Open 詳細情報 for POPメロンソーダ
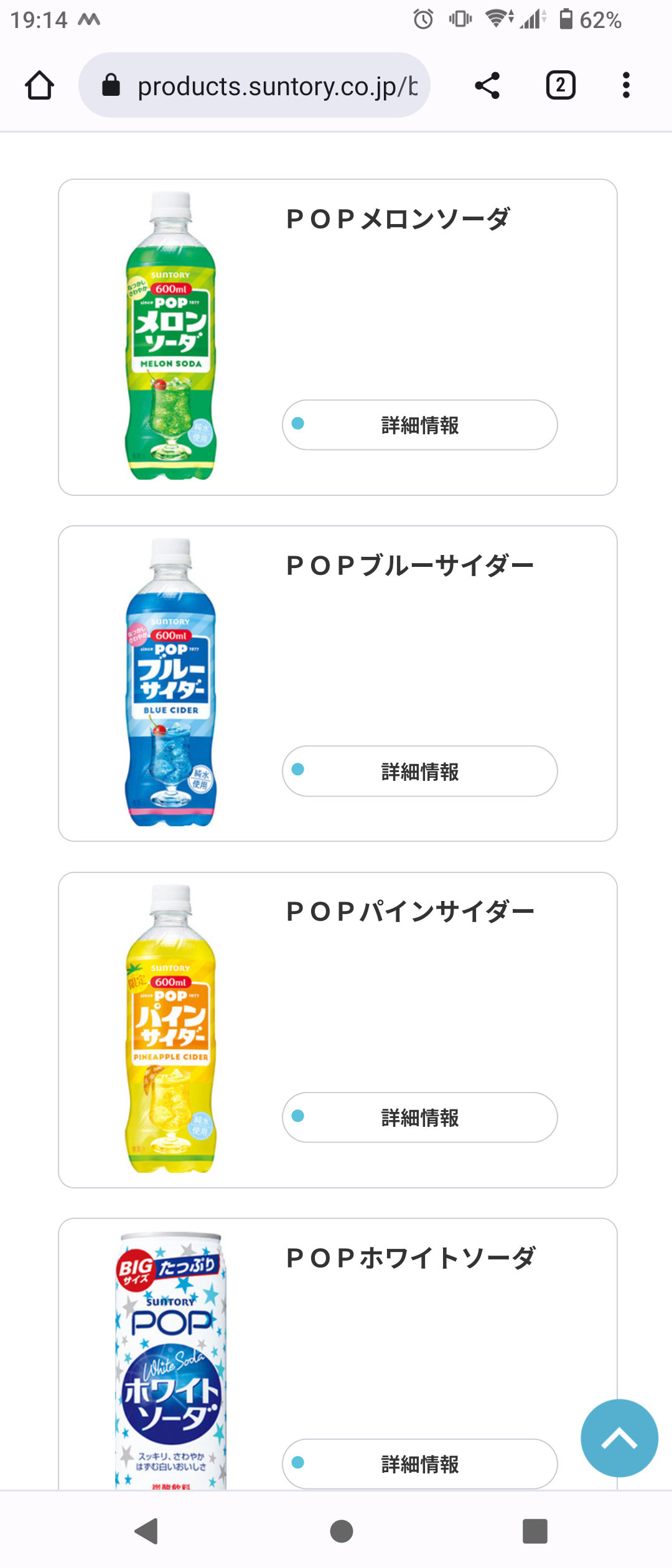Screen dimensions: 672x1568 tap(420, 425)
